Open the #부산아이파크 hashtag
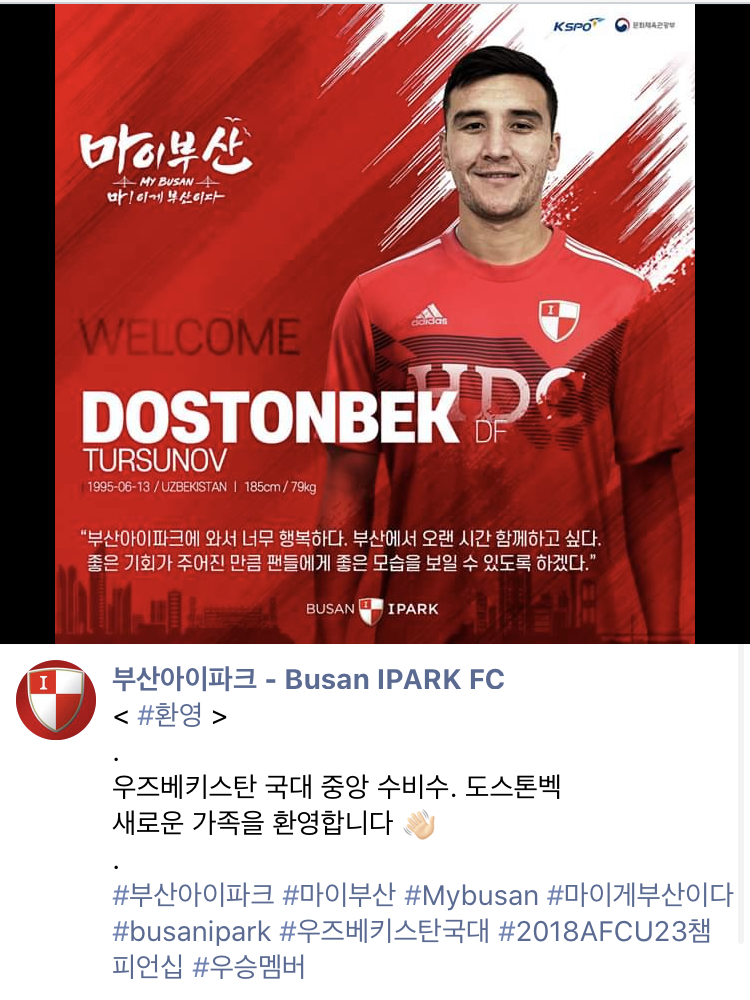Screen dimensions: 750x1000 coord(193,894)
